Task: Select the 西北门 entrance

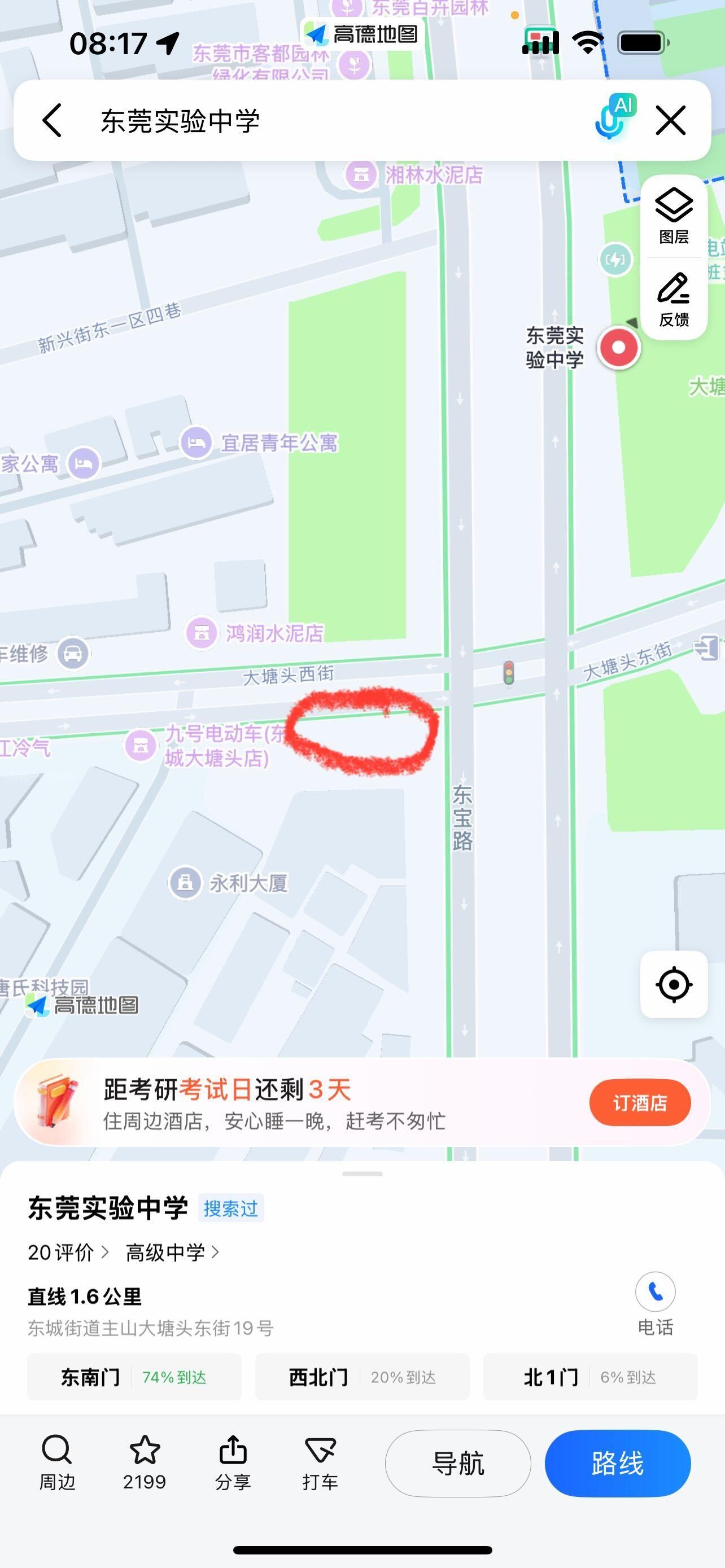Action: tap(362, 1377)
